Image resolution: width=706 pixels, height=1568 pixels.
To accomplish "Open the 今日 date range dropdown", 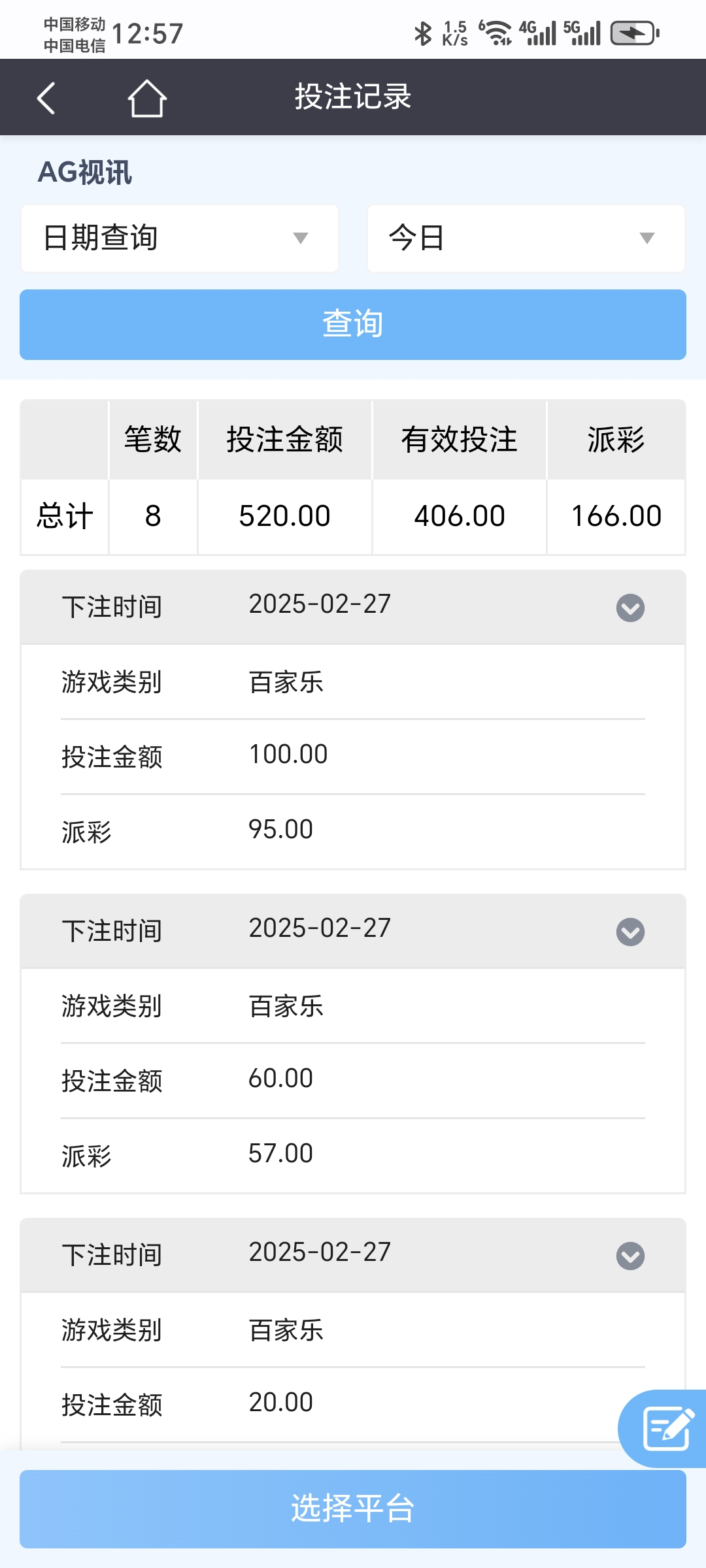I will (x=525, y=238).
